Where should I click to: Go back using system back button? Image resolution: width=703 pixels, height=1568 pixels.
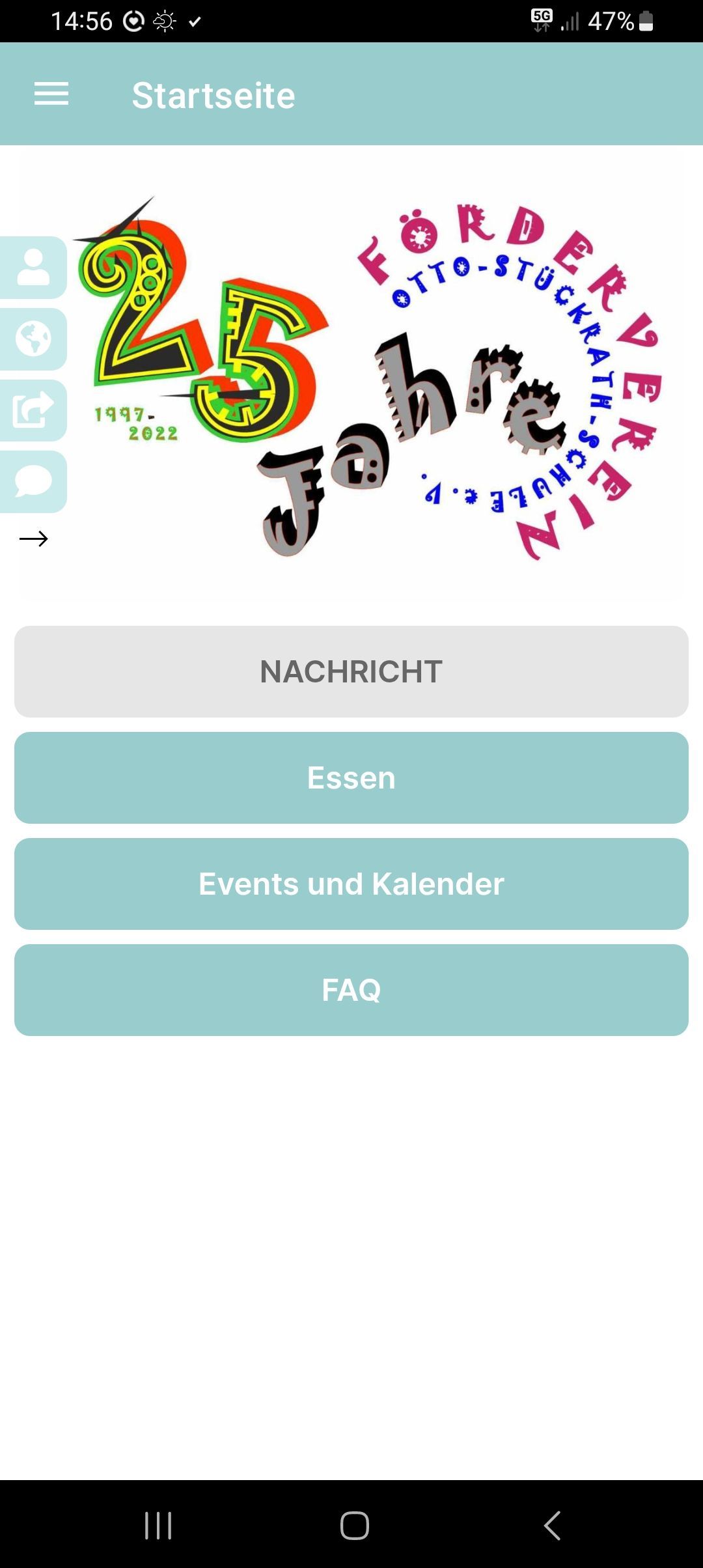tap(552, 1525)
